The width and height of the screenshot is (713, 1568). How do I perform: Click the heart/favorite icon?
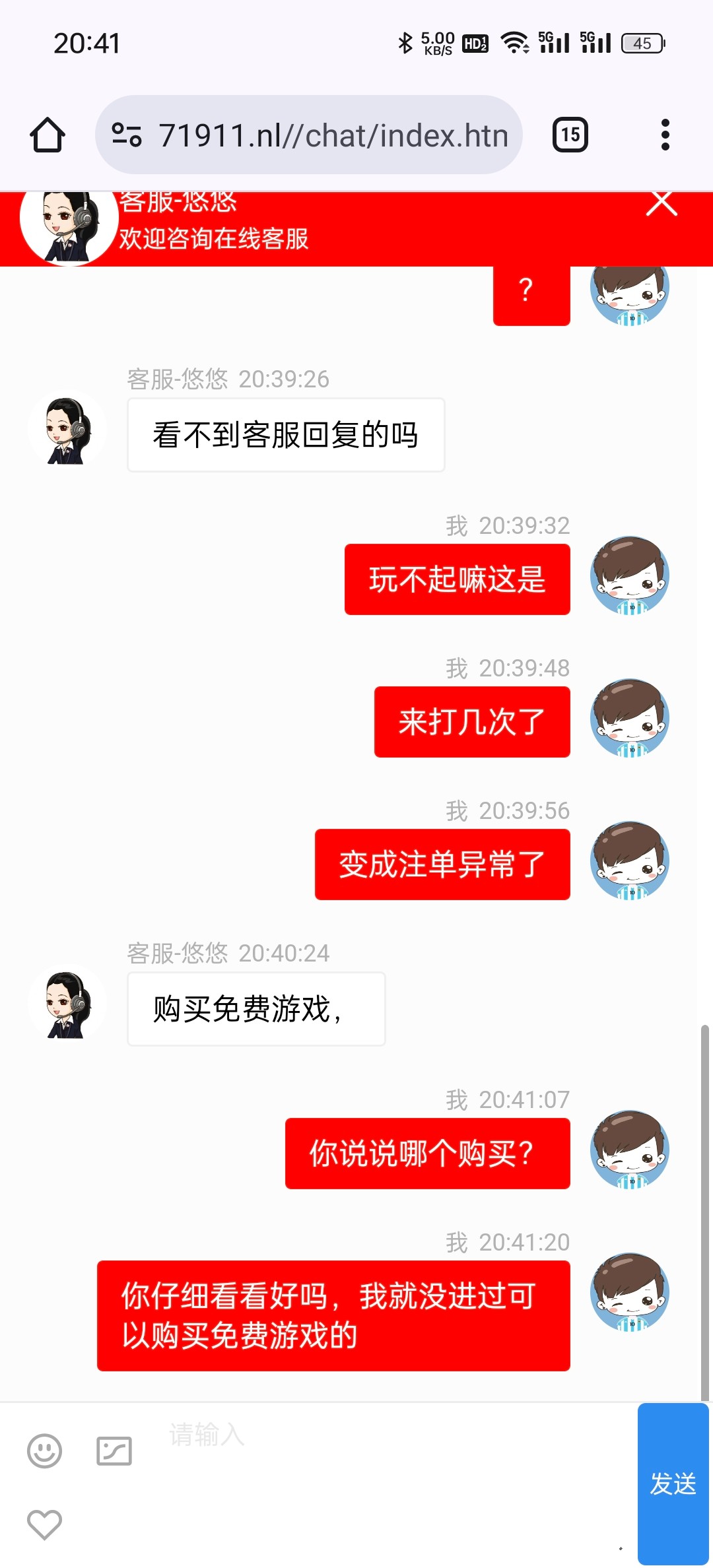[44, 1524]
